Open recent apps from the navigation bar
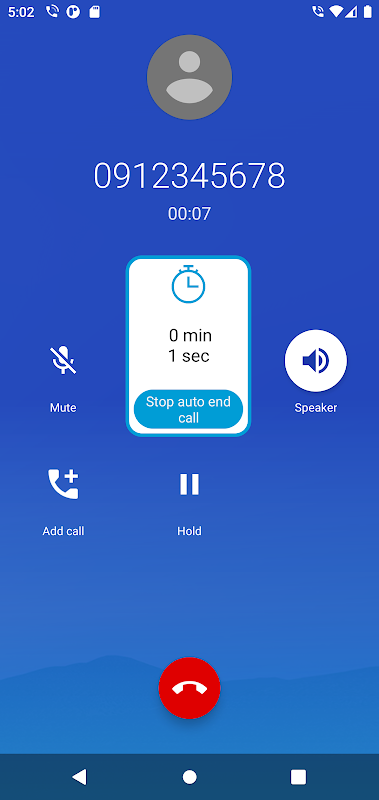The width and height of the screenshot is (379, 800). tap(298, 777)
